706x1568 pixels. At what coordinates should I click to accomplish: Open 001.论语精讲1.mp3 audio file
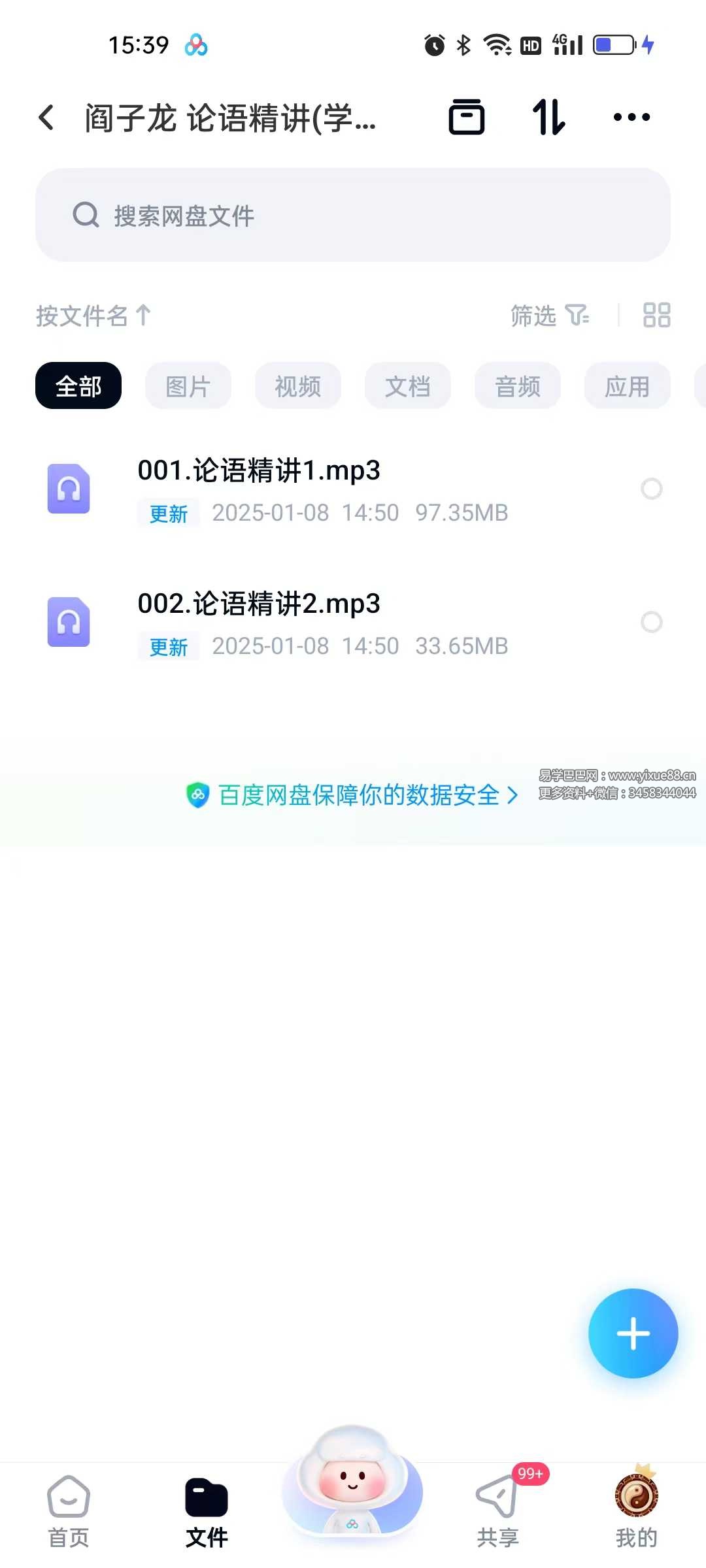[x=259, y=471]
